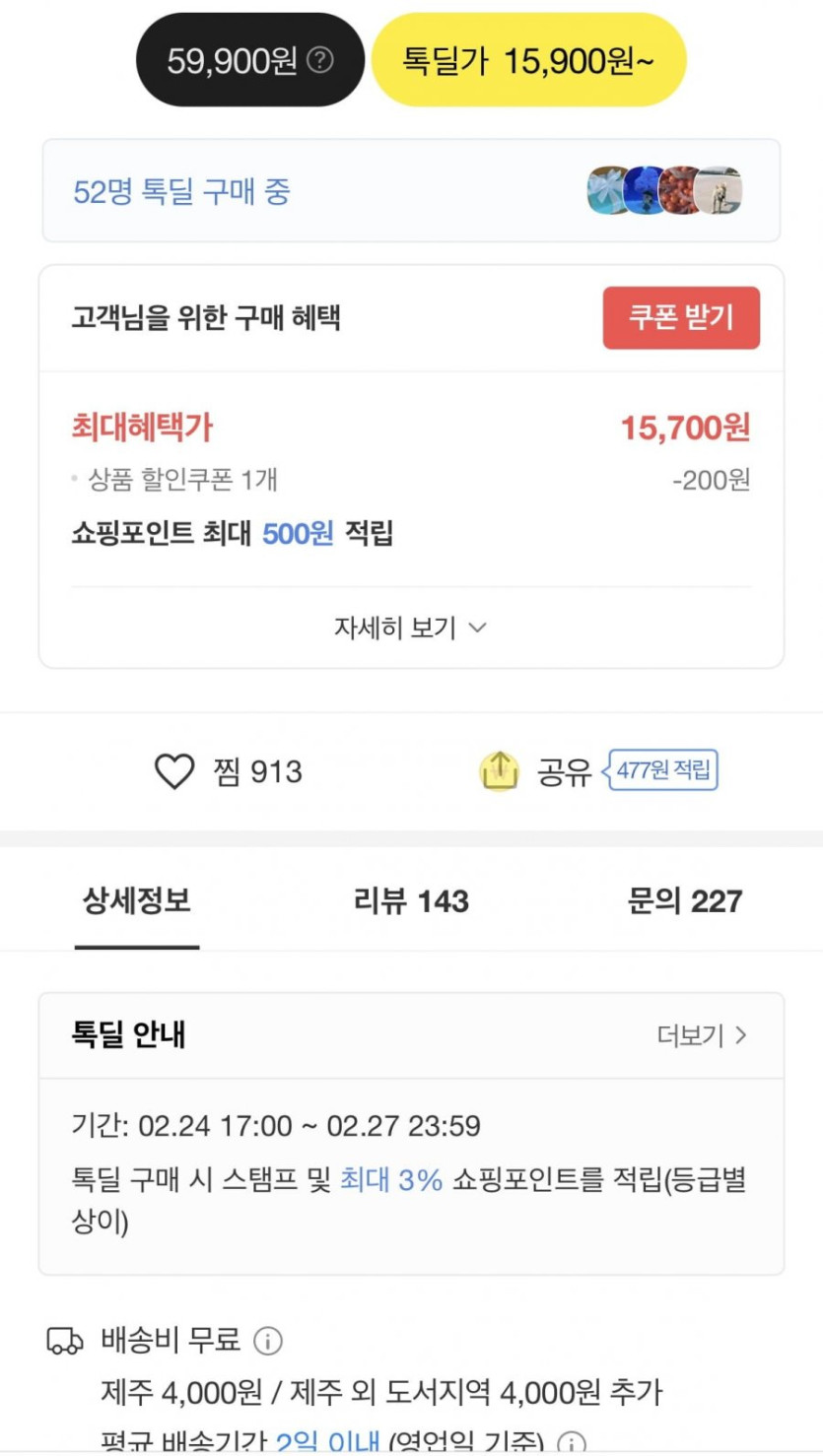Add to wishlist with 찜 heart
Screen dimensions: 823x1456
point(175,771)
